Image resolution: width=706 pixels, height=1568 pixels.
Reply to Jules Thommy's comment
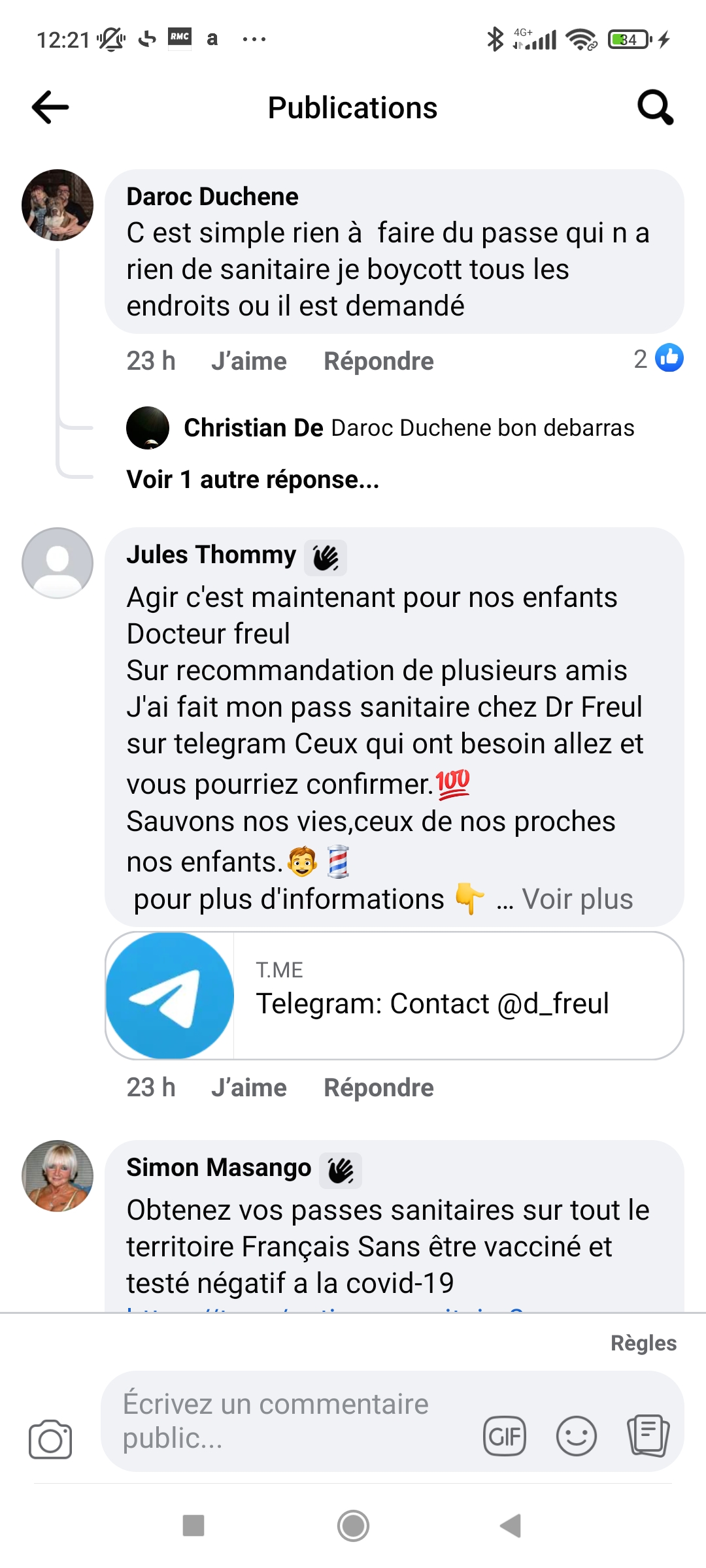pos(378,1088)
